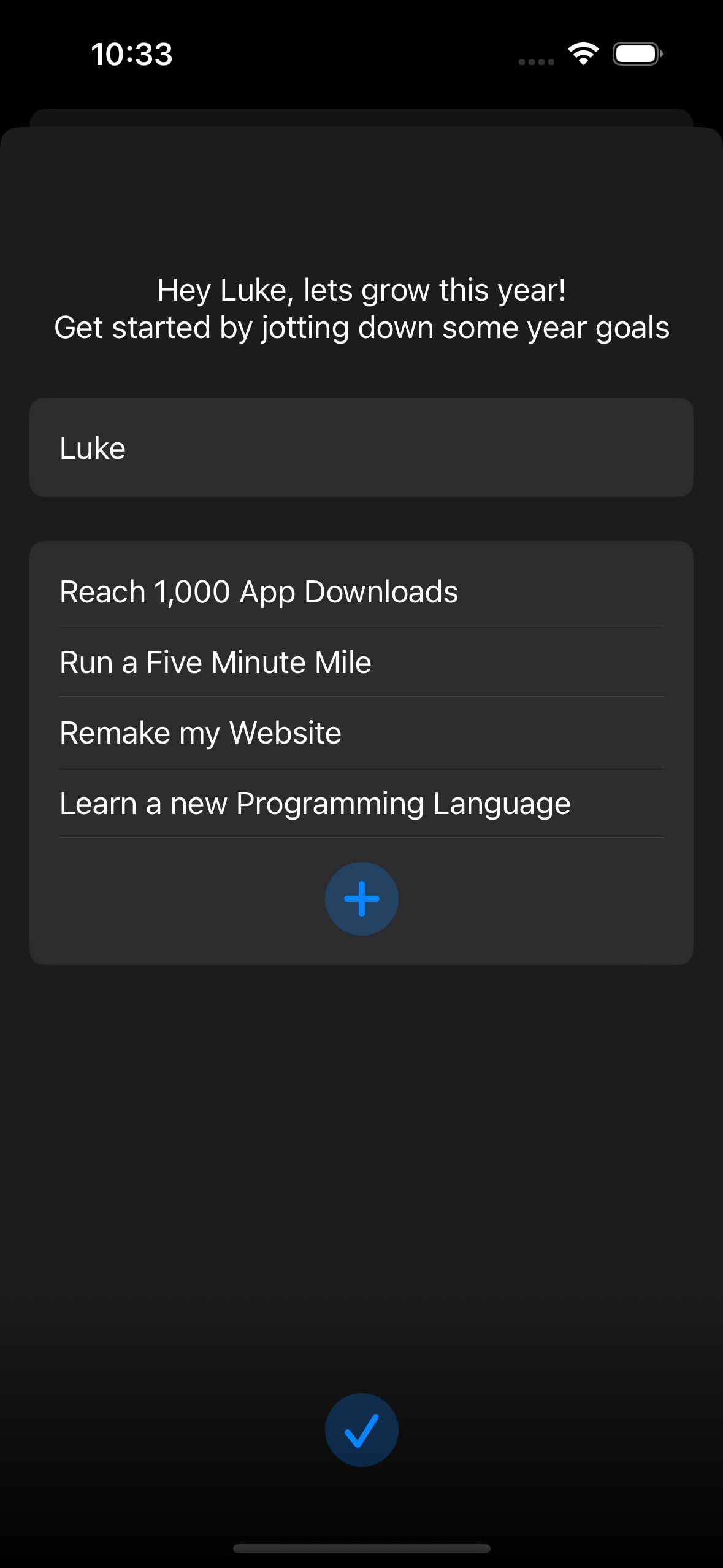This screenshot has height=1568, width=723.
Task: Add a new goal with the plus button
Action: click(x=362, y=899)
